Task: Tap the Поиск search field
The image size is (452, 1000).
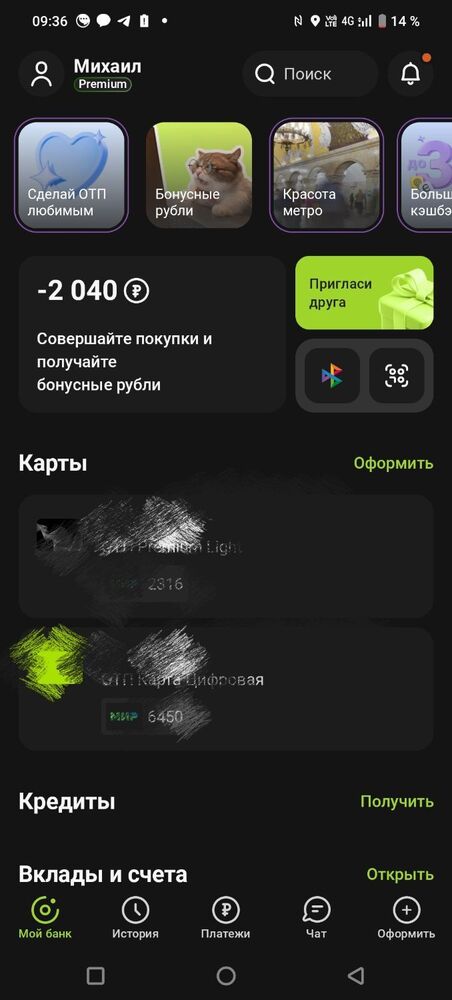Action: [310, 74]
